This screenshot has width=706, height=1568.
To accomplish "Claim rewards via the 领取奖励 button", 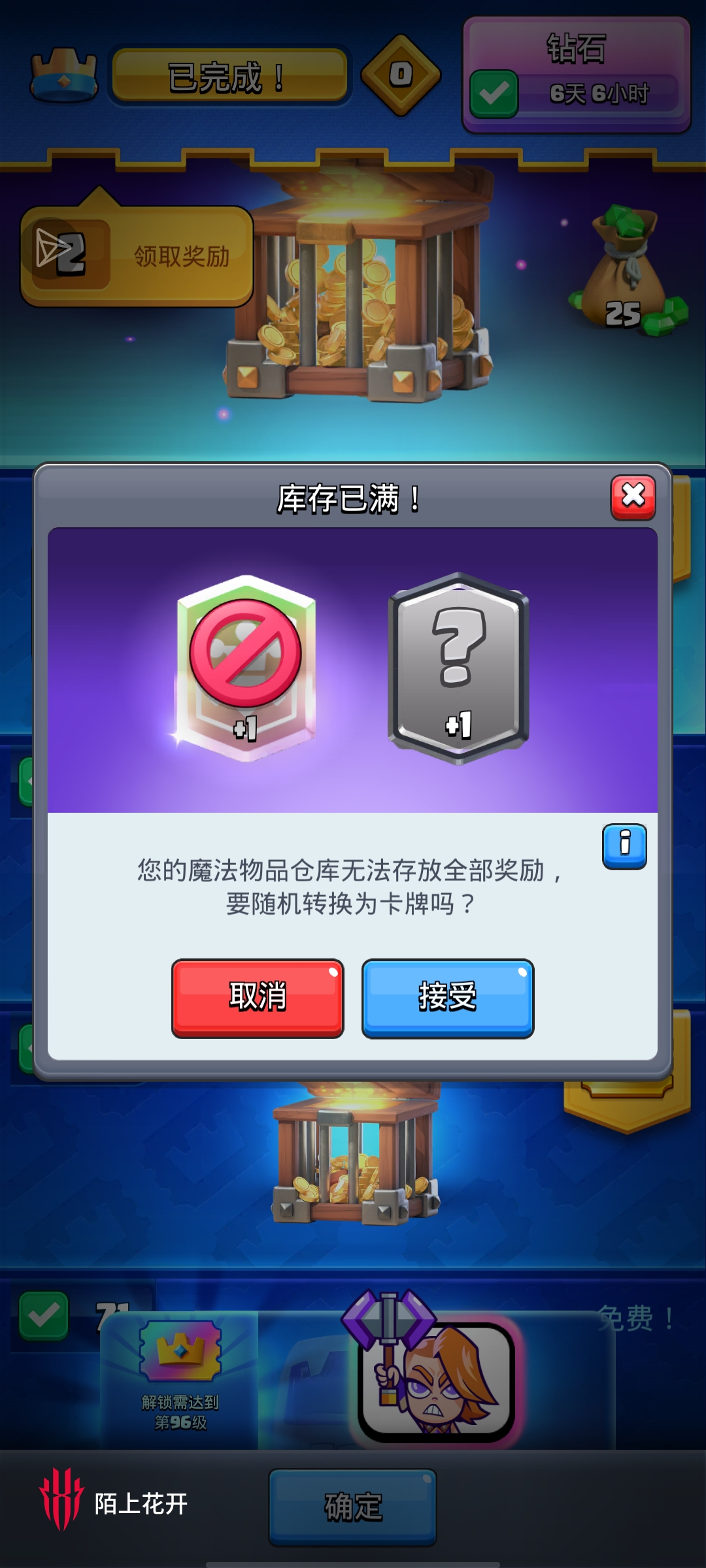I will pyautogui.click(x=137, y=256).
